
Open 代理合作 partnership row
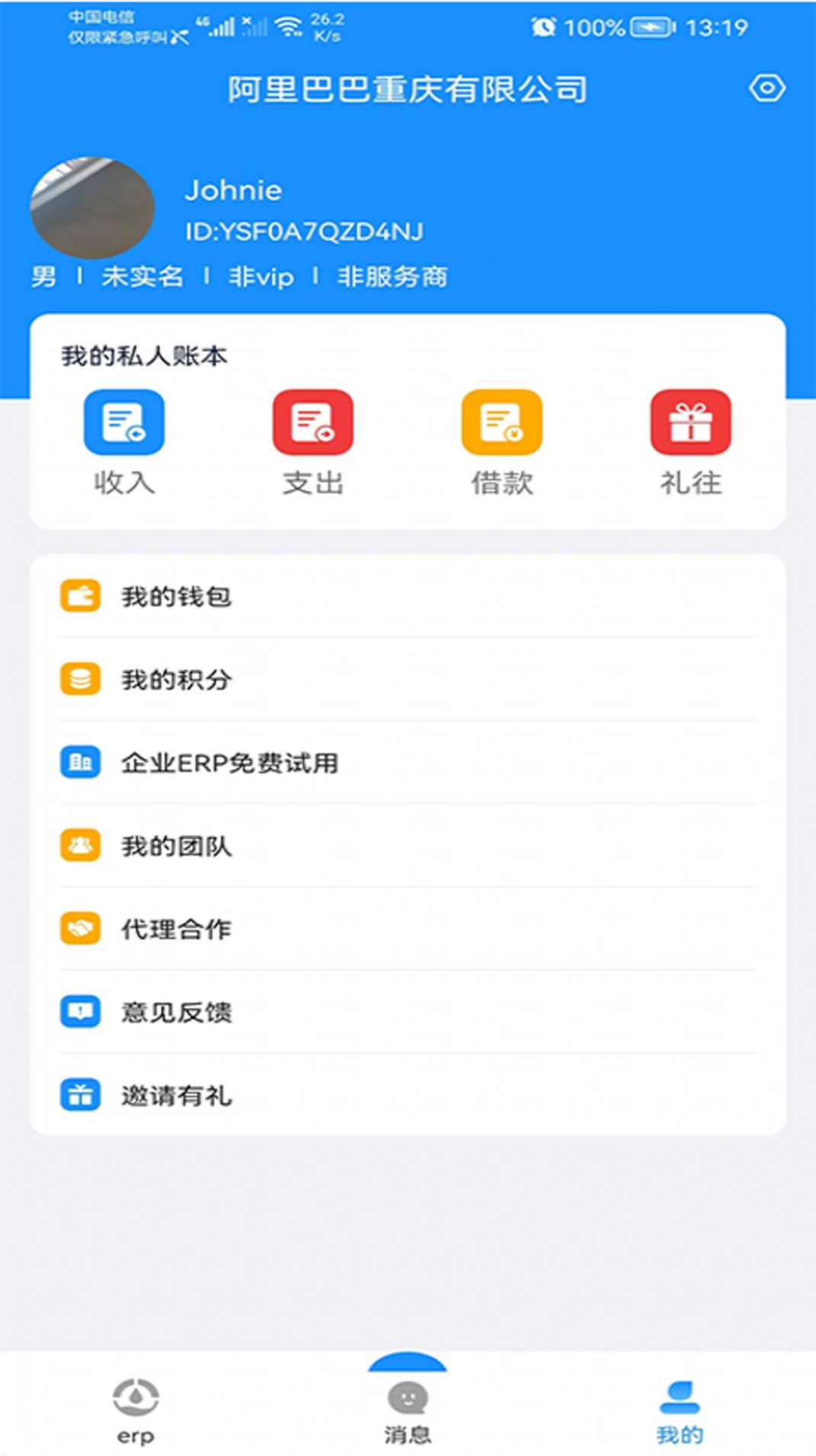pyautogui.click(x=408, y=928)
